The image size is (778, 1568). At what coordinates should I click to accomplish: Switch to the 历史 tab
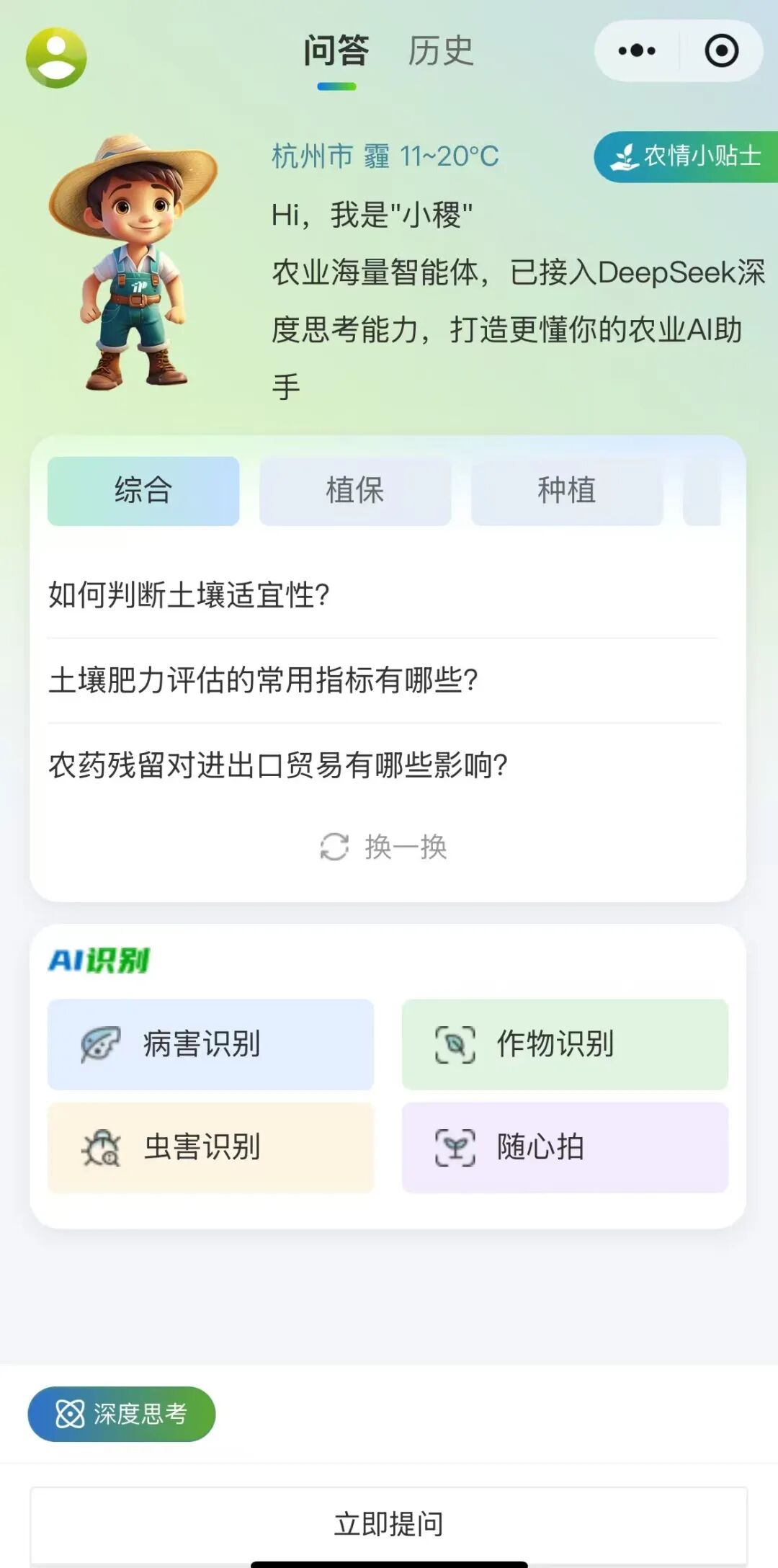440,51
